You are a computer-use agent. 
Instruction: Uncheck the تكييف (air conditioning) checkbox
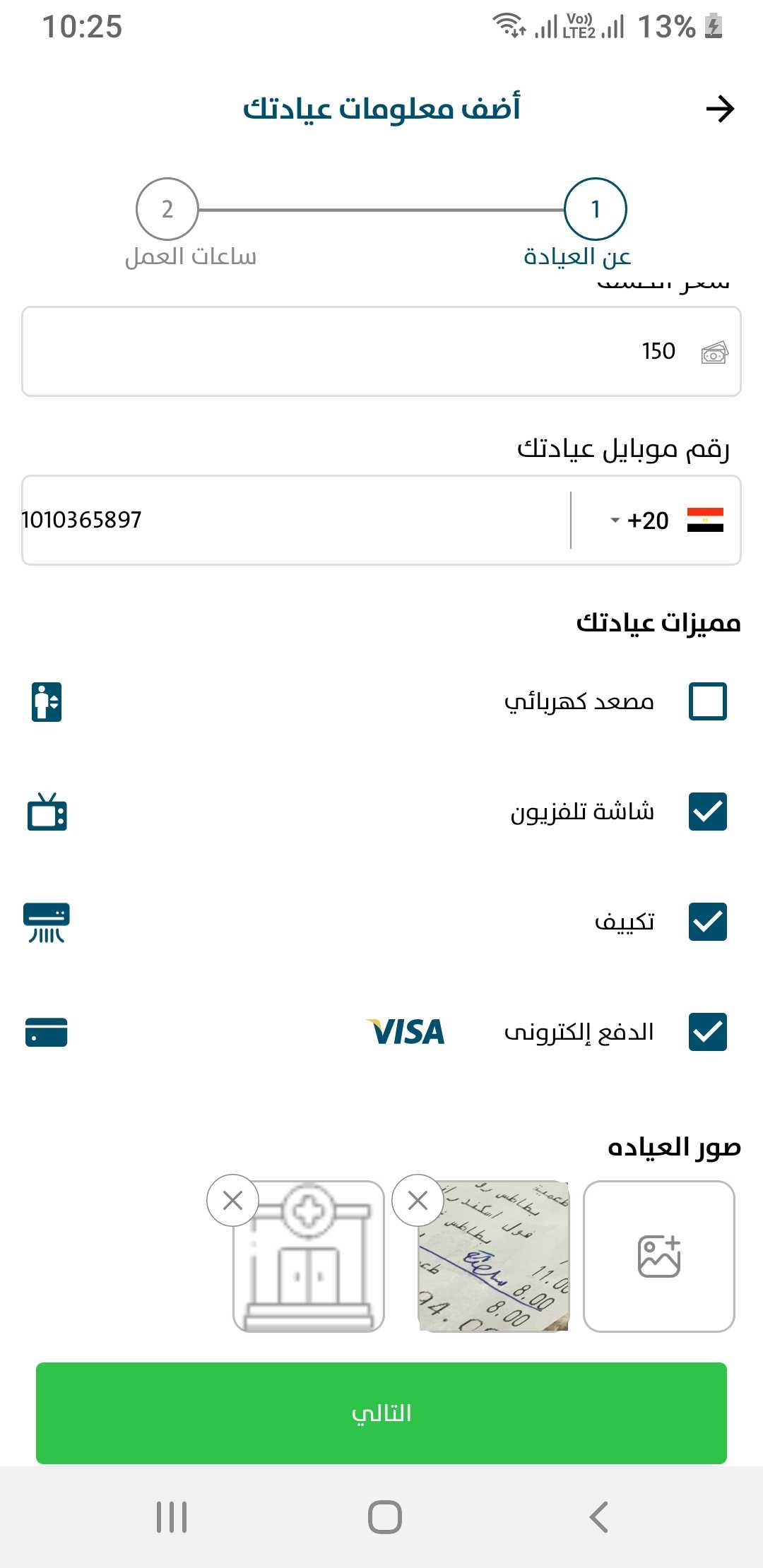707,922
